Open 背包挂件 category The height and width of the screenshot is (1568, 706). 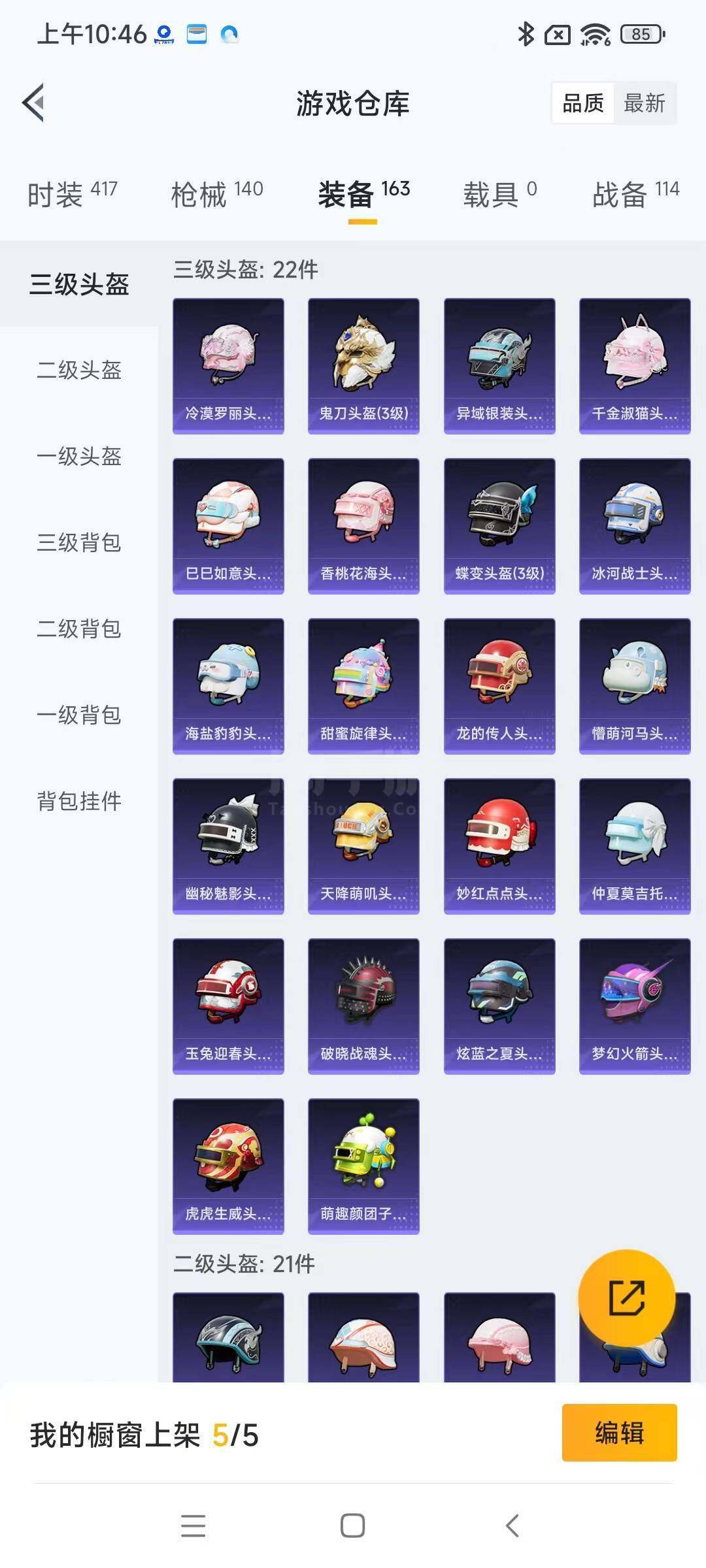[79, 801]
